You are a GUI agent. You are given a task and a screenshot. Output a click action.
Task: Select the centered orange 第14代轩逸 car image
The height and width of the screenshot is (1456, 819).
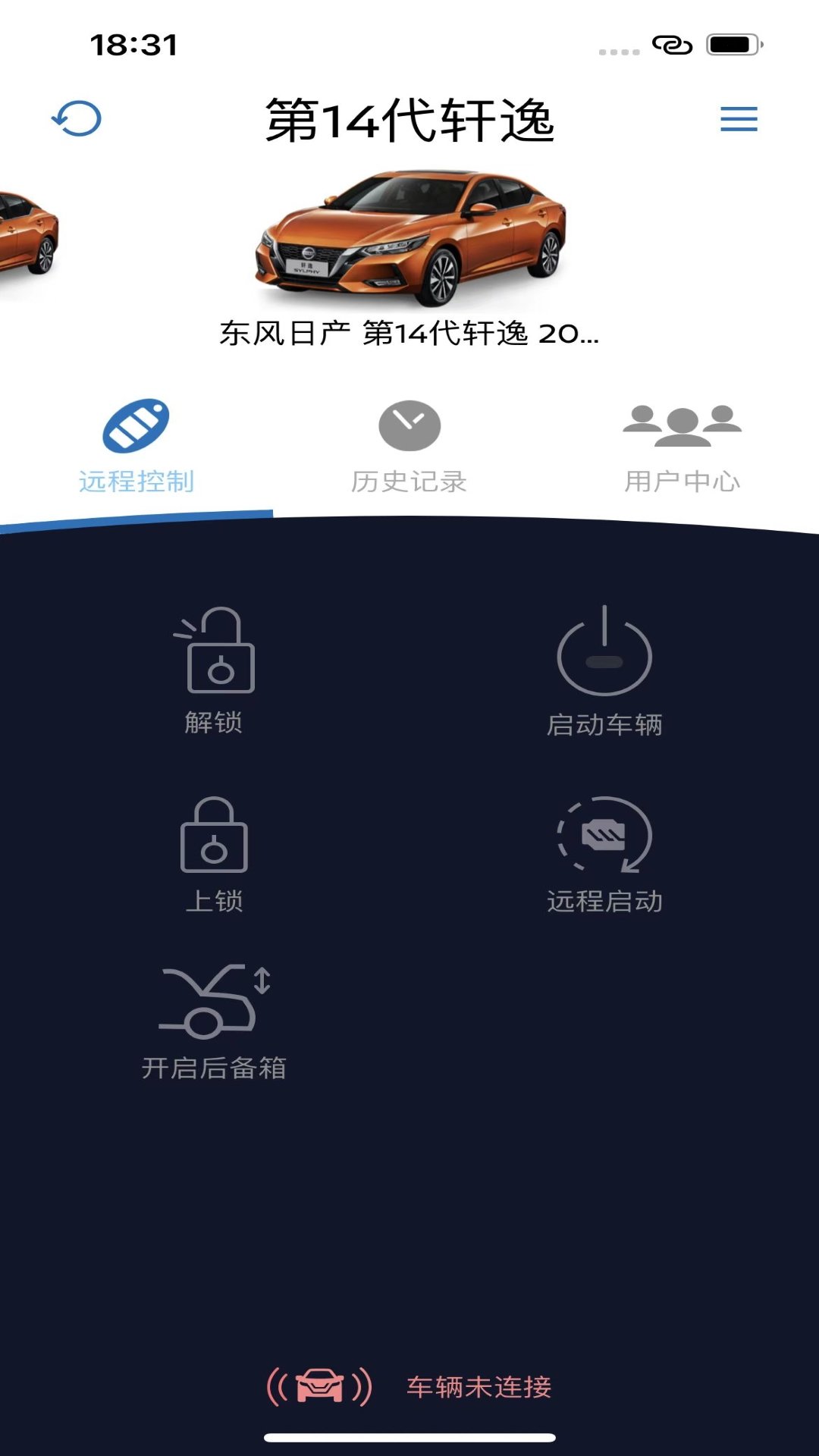pyautogui.click(x=410, y=239)
